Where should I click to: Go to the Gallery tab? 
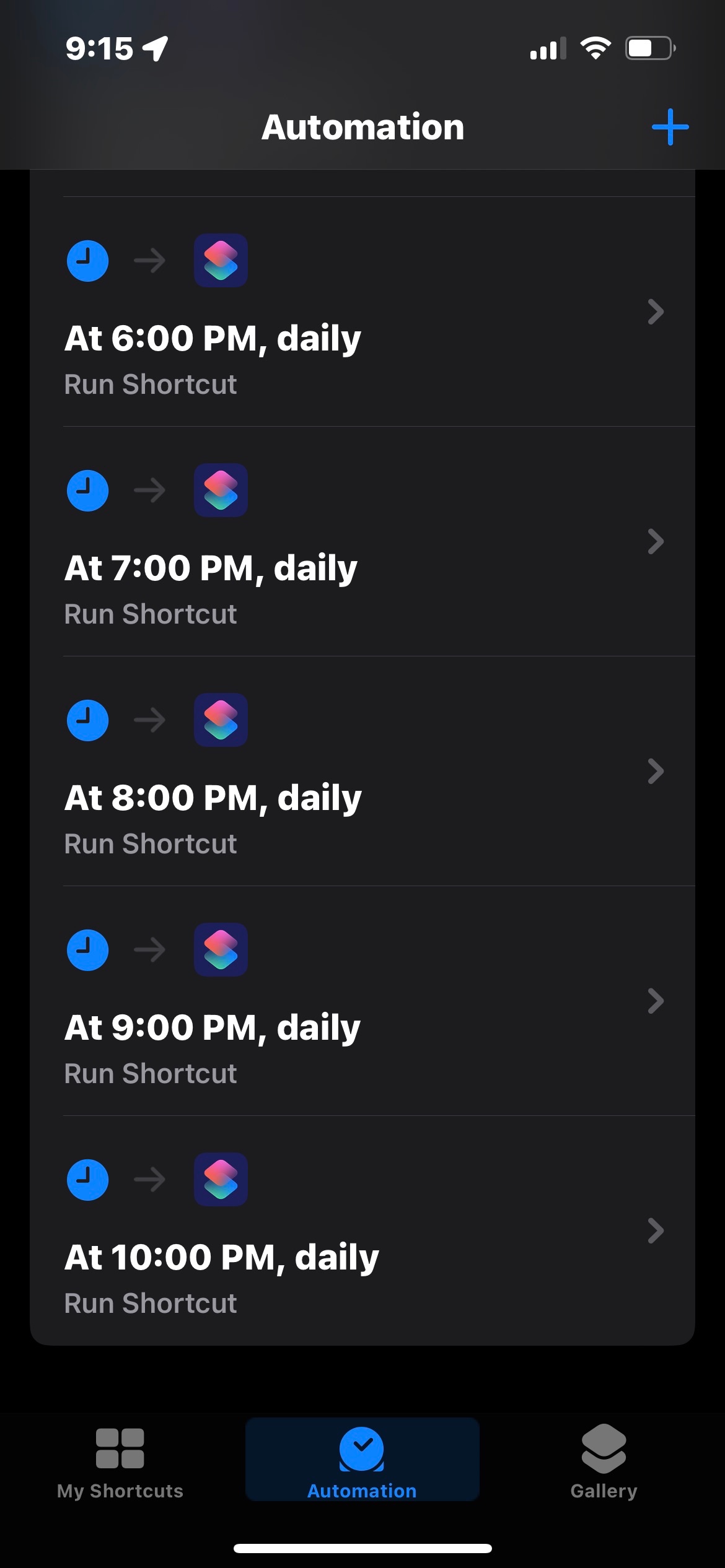pos(604,1461)
